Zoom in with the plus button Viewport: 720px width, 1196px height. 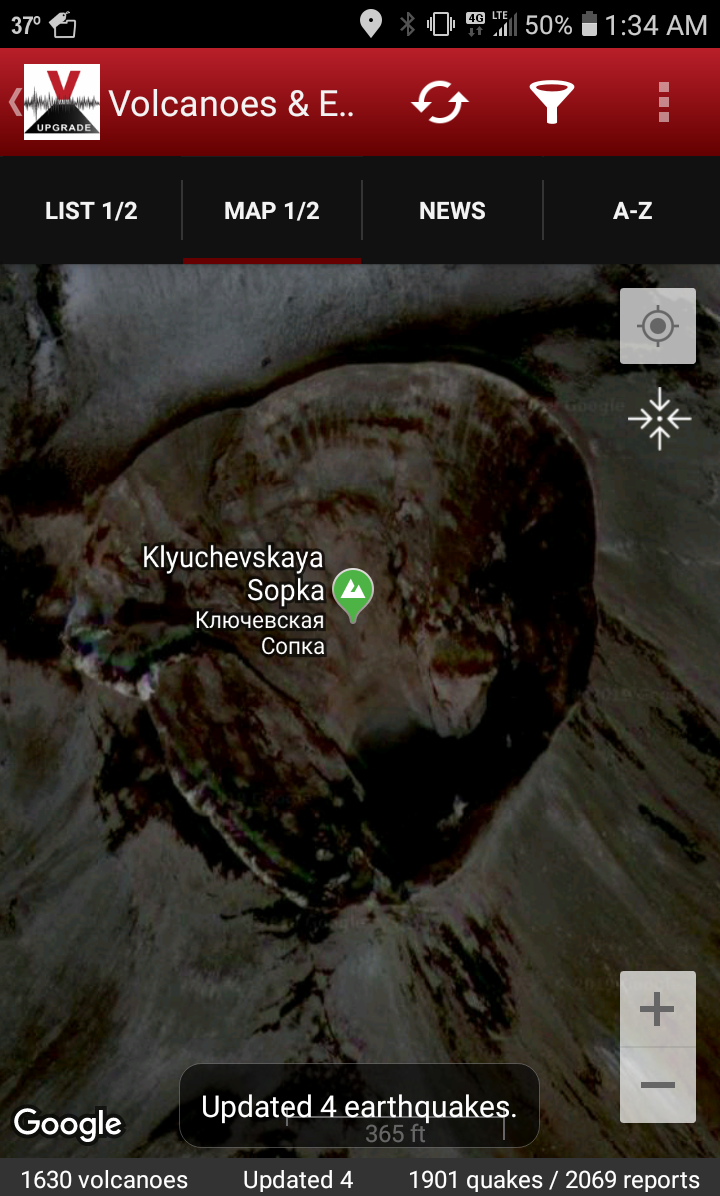click(x=657, y=1010)
